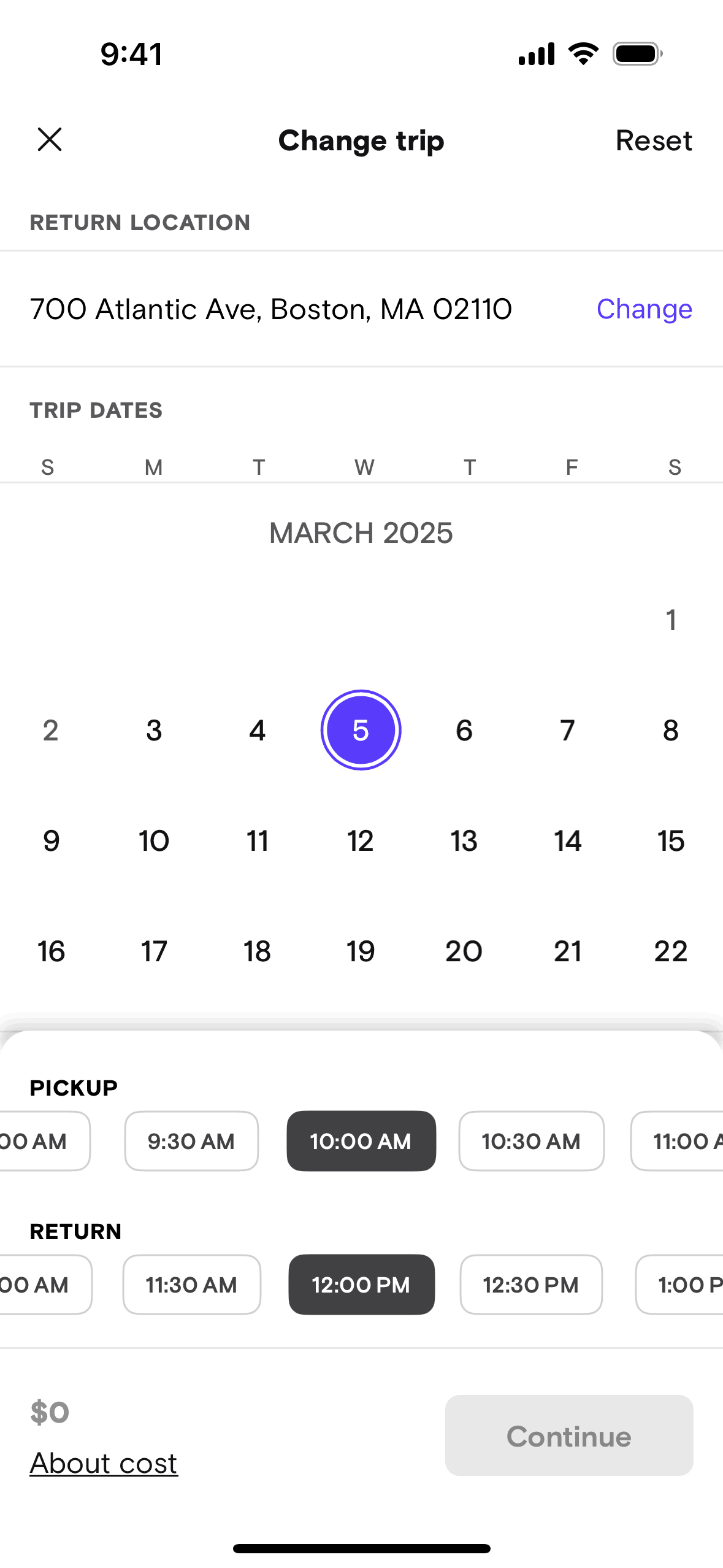
Task: Choose the 12:00 PM return slot
Action: (361, 1285)
